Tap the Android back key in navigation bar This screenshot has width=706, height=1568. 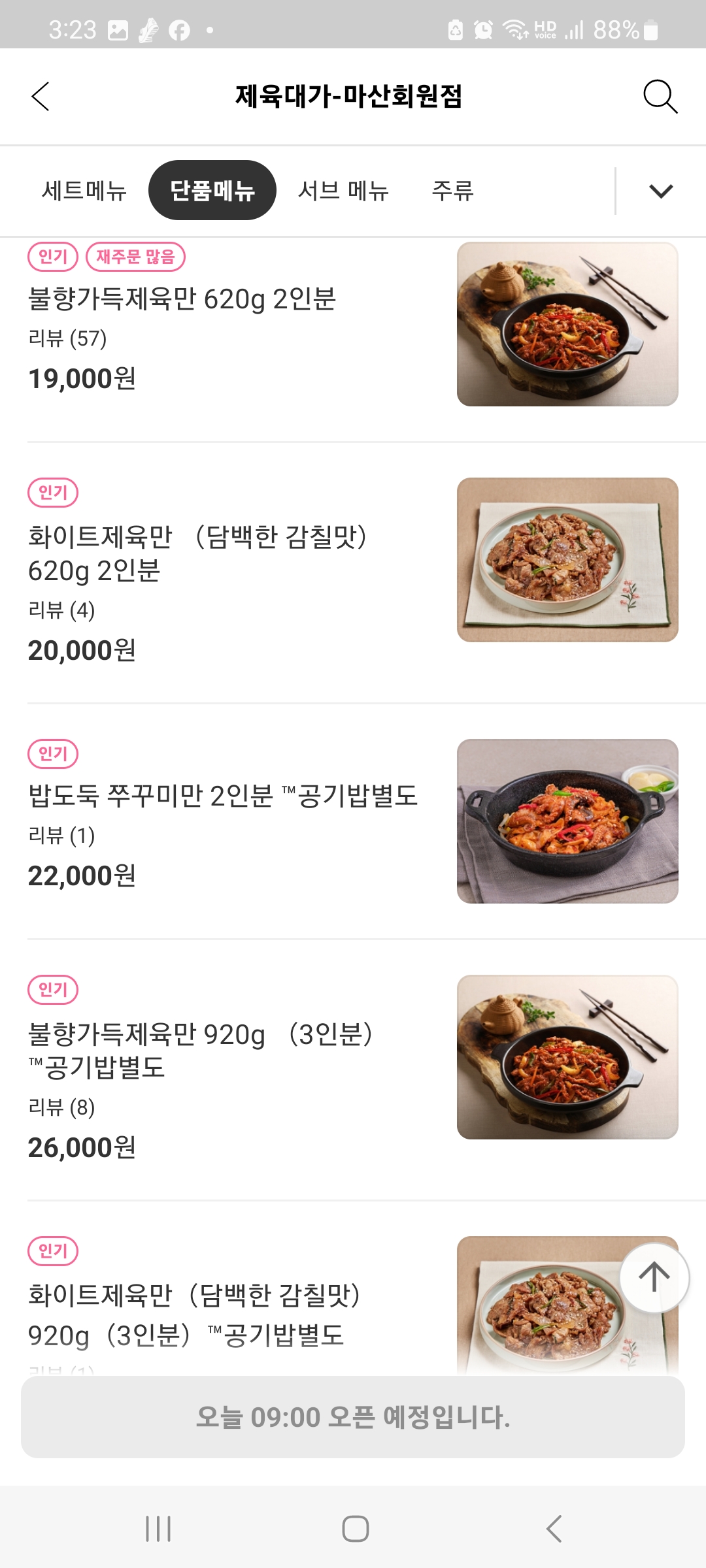[x=552, y=1529]
